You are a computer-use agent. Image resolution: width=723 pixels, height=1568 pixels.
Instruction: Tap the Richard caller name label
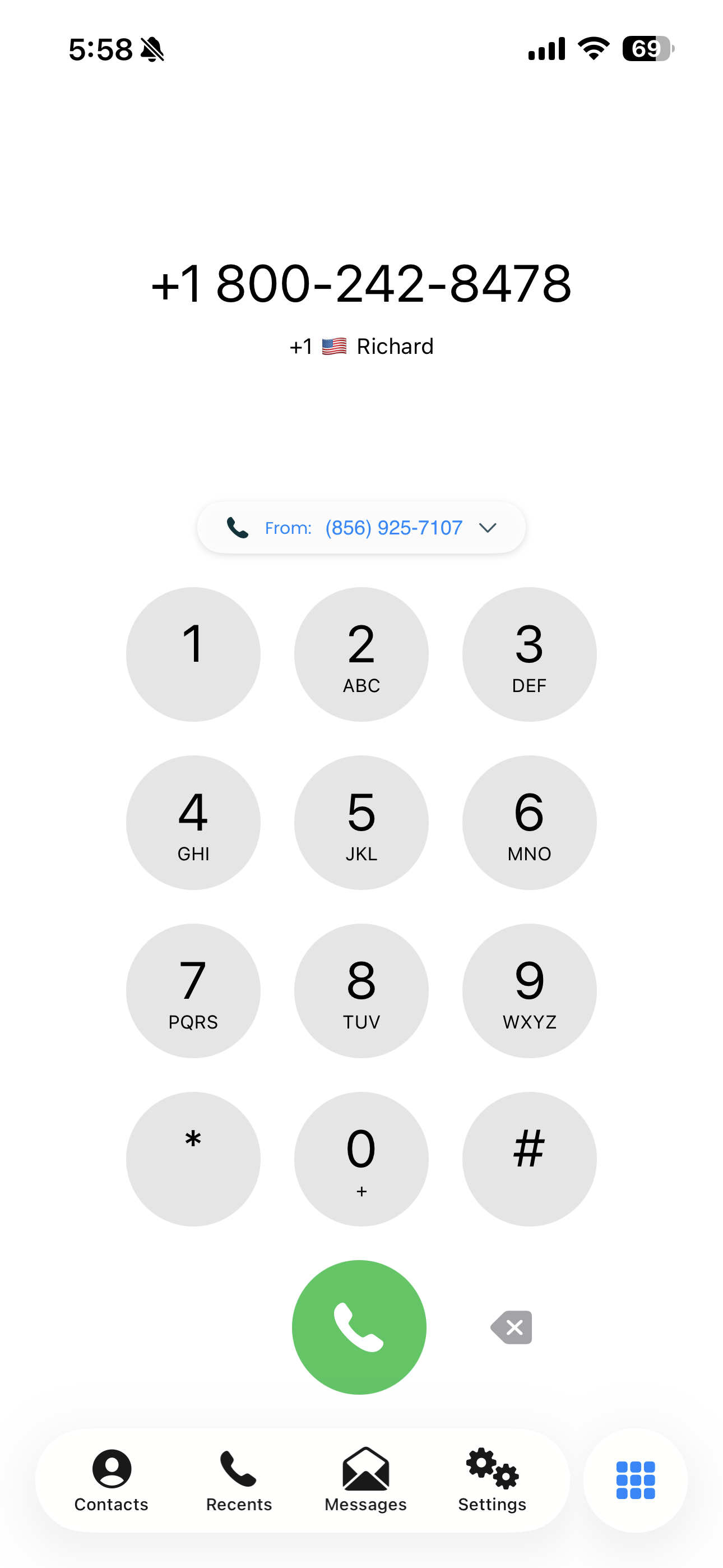[x=396, y=346]
